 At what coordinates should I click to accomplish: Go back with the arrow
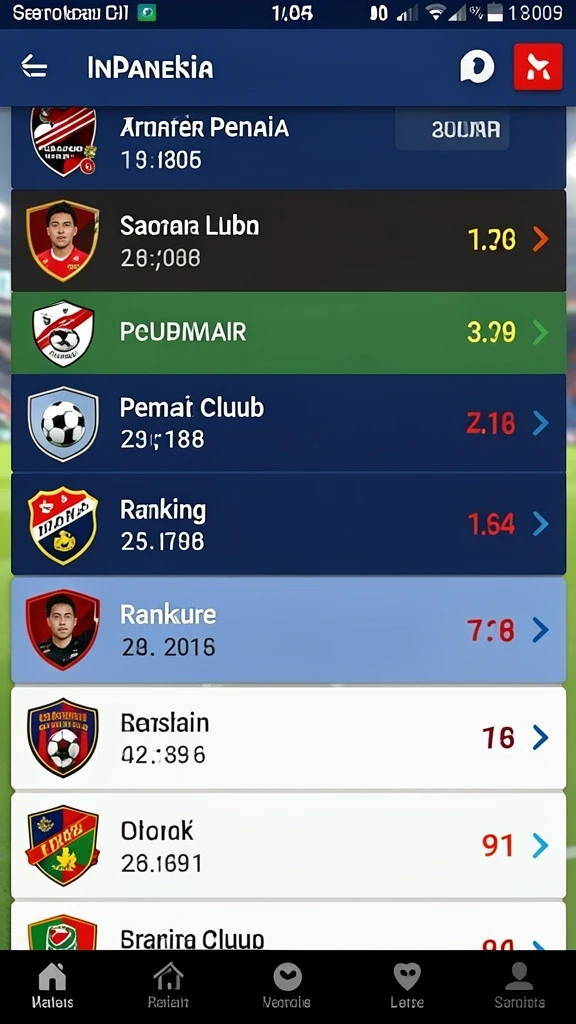(34, 67)
